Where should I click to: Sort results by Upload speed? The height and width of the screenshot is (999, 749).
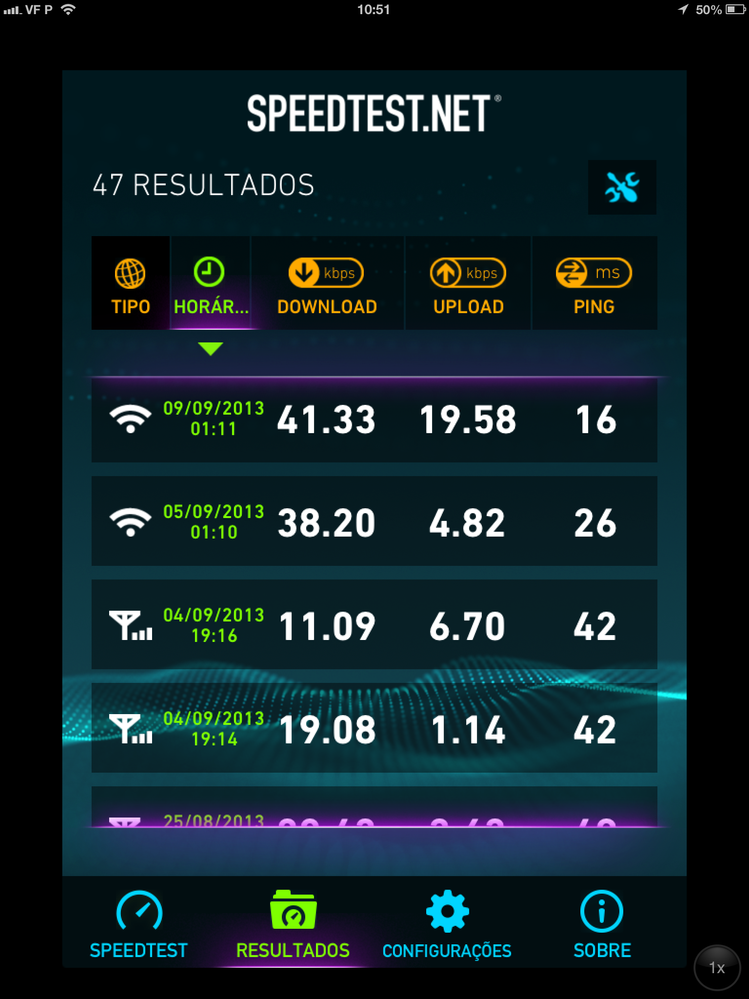(x=468, y=285)
